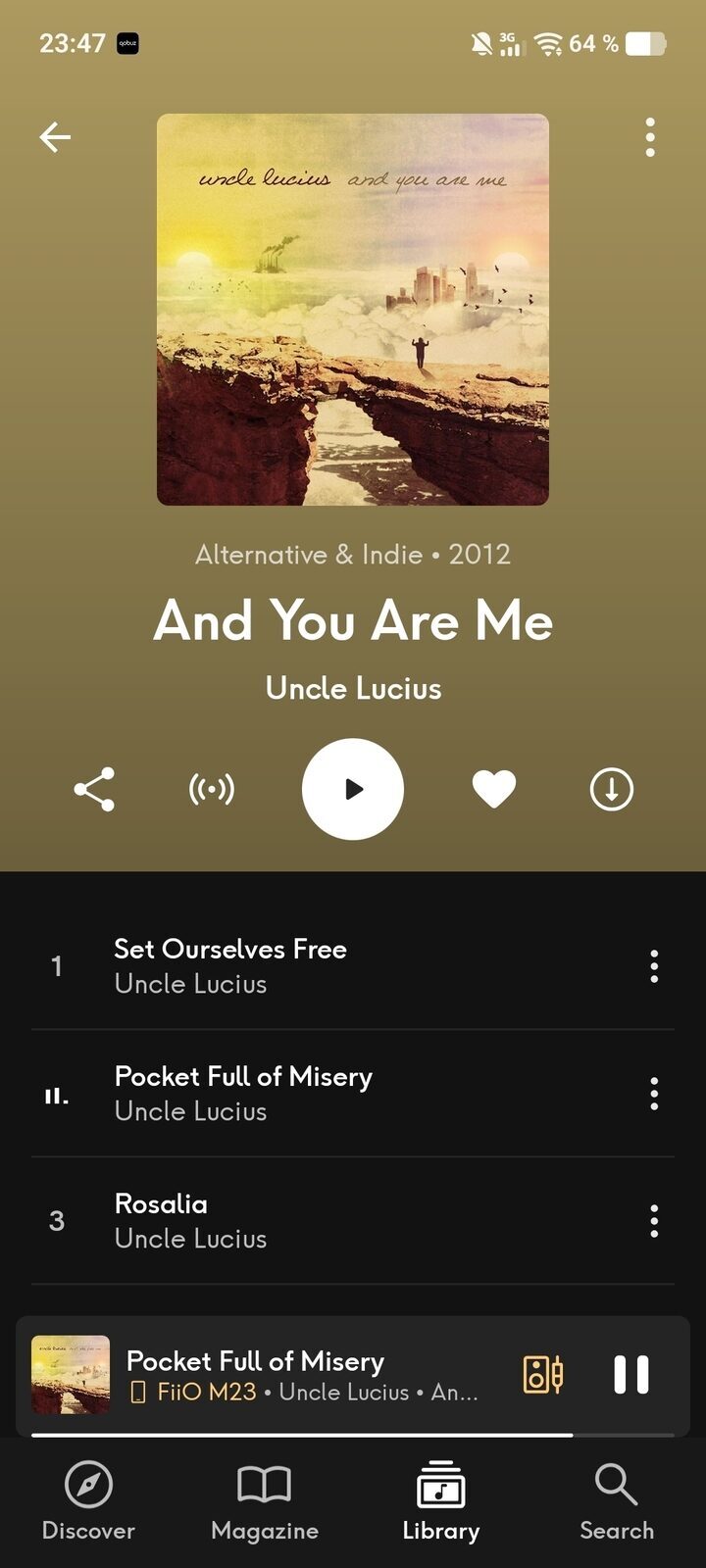The height and width of the screenshot is (1568, 706).
Task: Open the output device selector icon
Action: (542, 1374)
